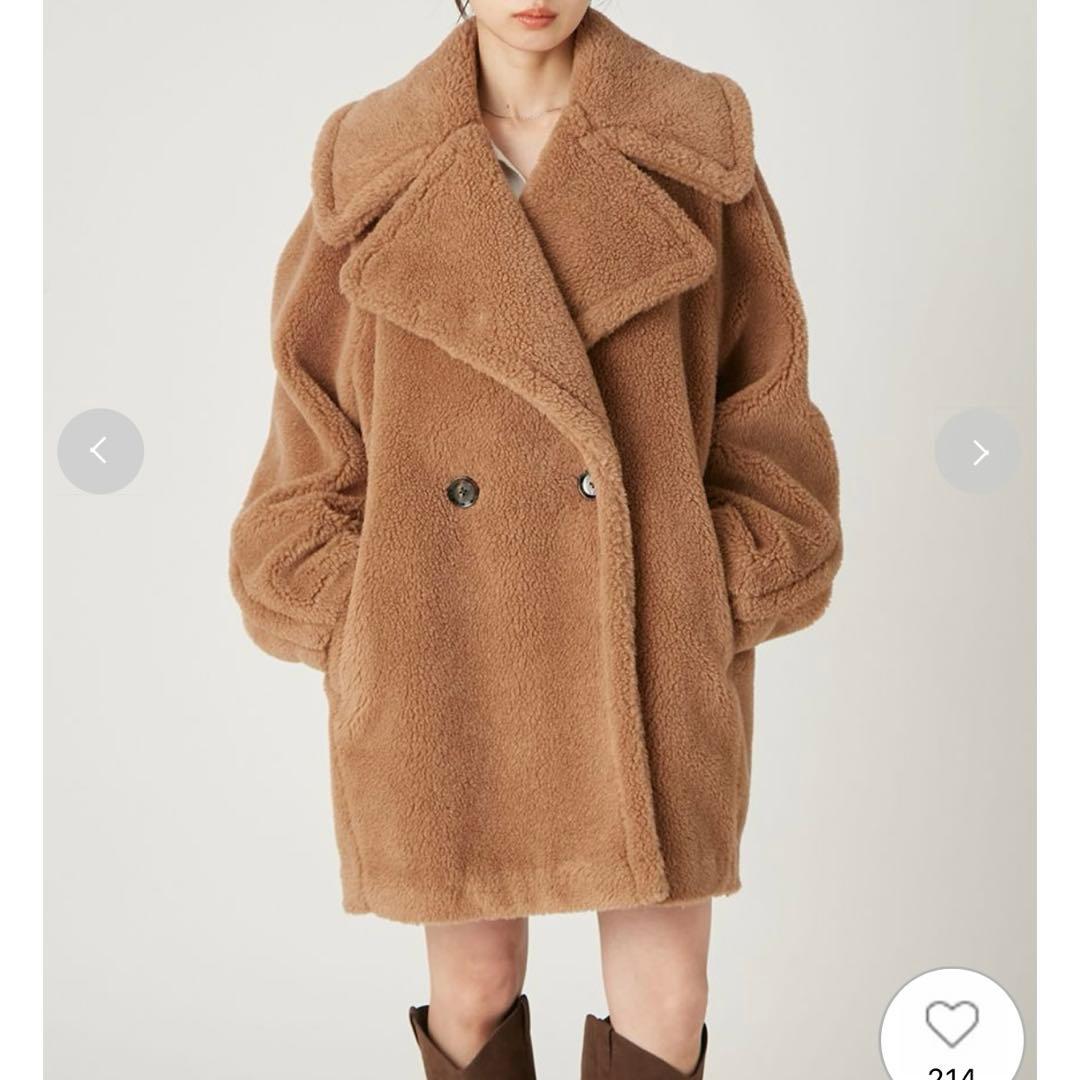Show the next product photo
The image size is (1080, 1080).
tap(978, 452)
